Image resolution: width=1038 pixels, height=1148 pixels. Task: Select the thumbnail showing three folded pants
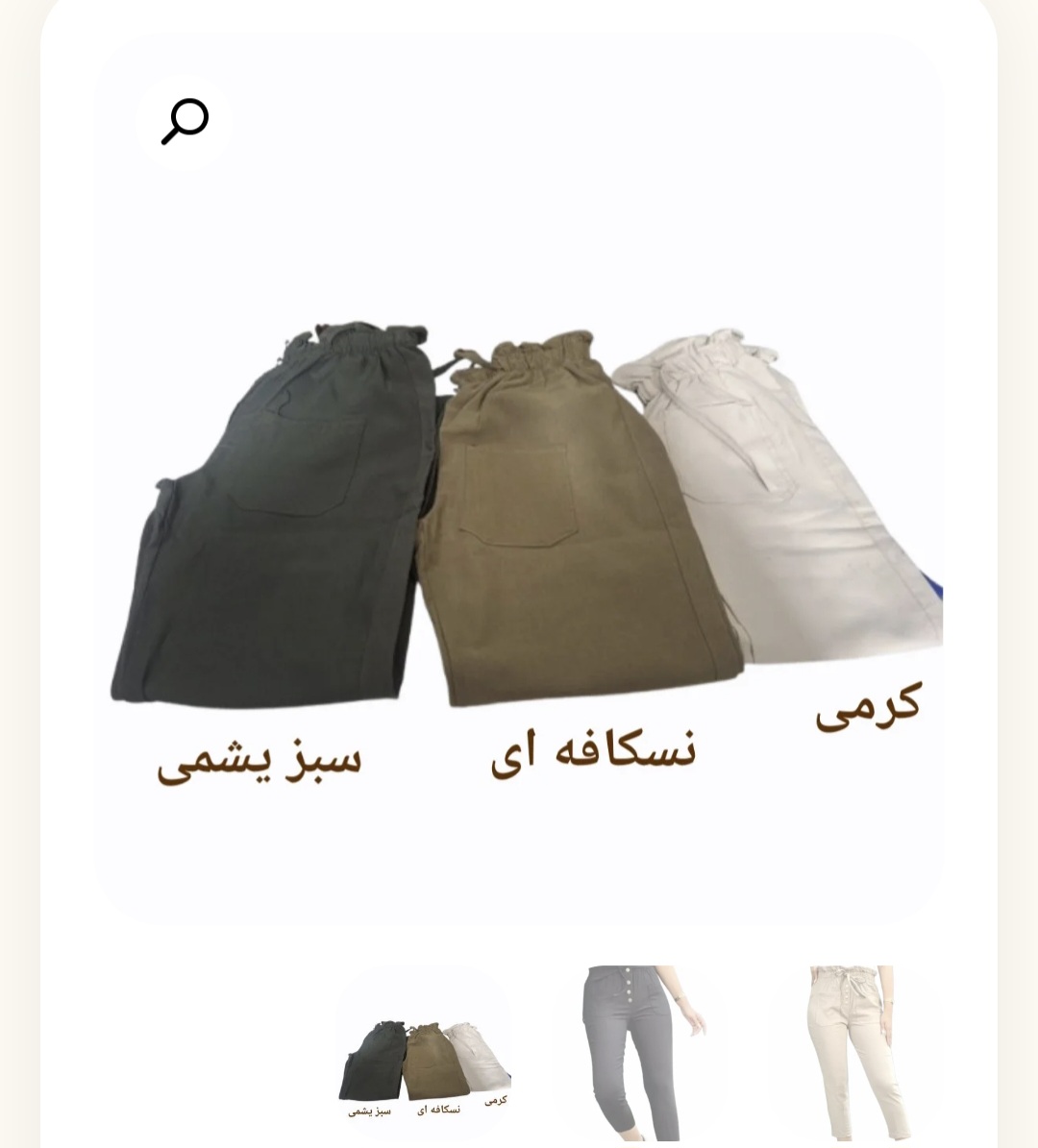click(x=423, y=1057)
